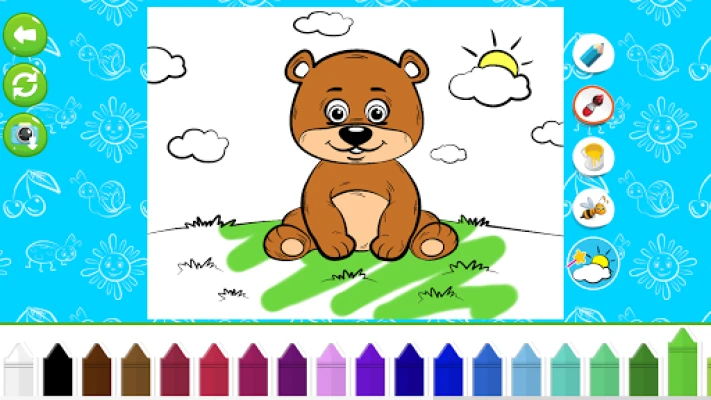Go back with the green arrow button
Image resolution: width=711 pixels, height=400 pixels.
[25, 37]
